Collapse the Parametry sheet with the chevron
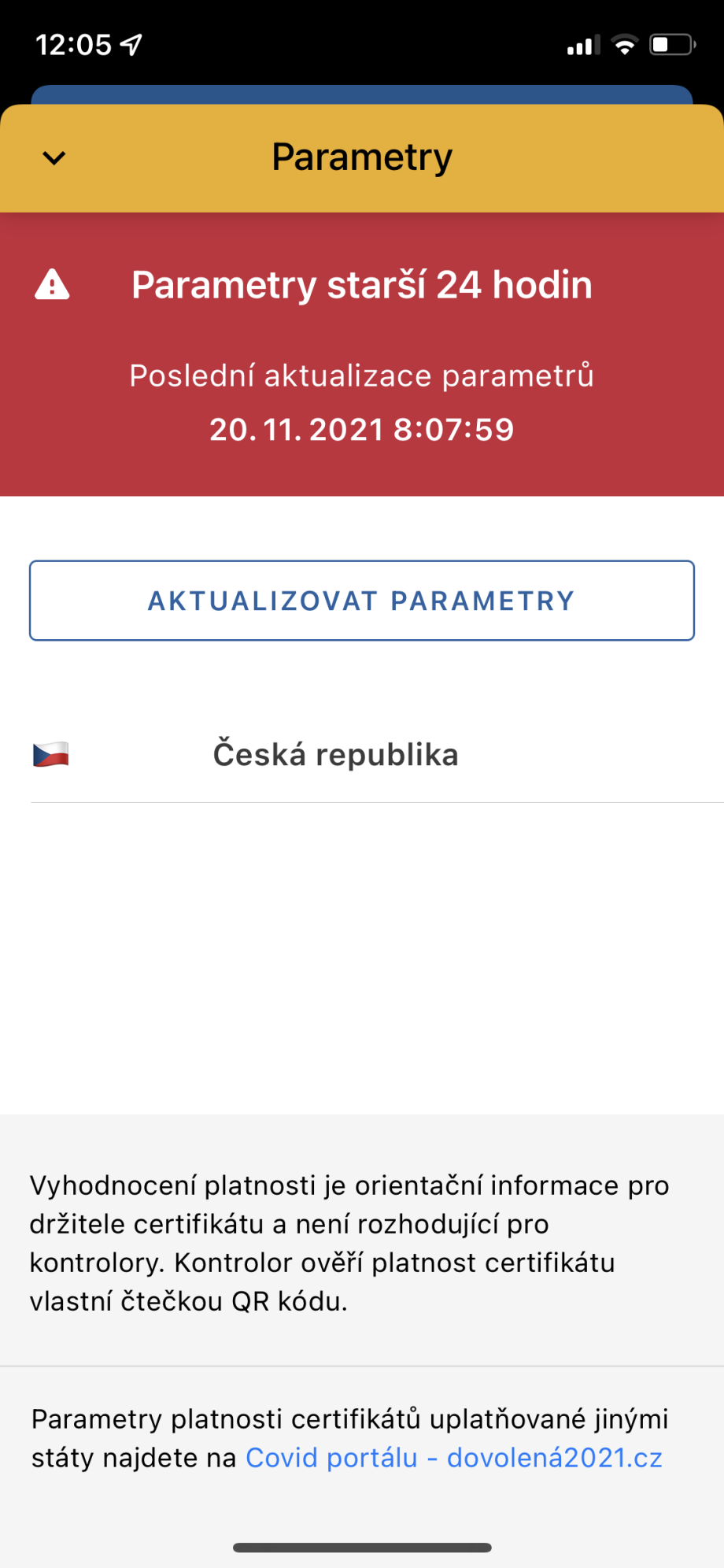Viewport: 724px width, 1568px height. 54,158
